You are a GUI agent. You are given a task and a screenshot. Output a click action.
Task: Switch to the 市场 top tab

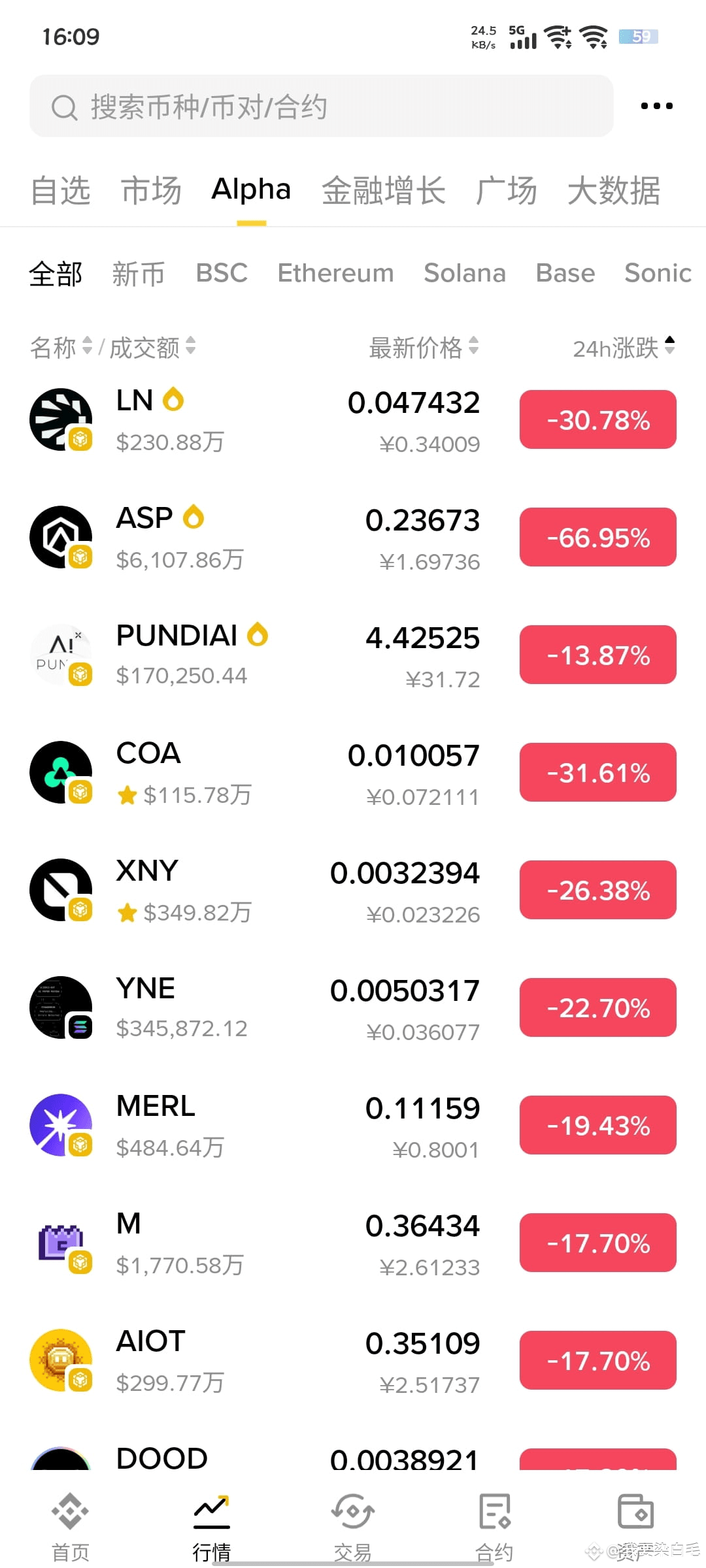[x=151, y=191]
